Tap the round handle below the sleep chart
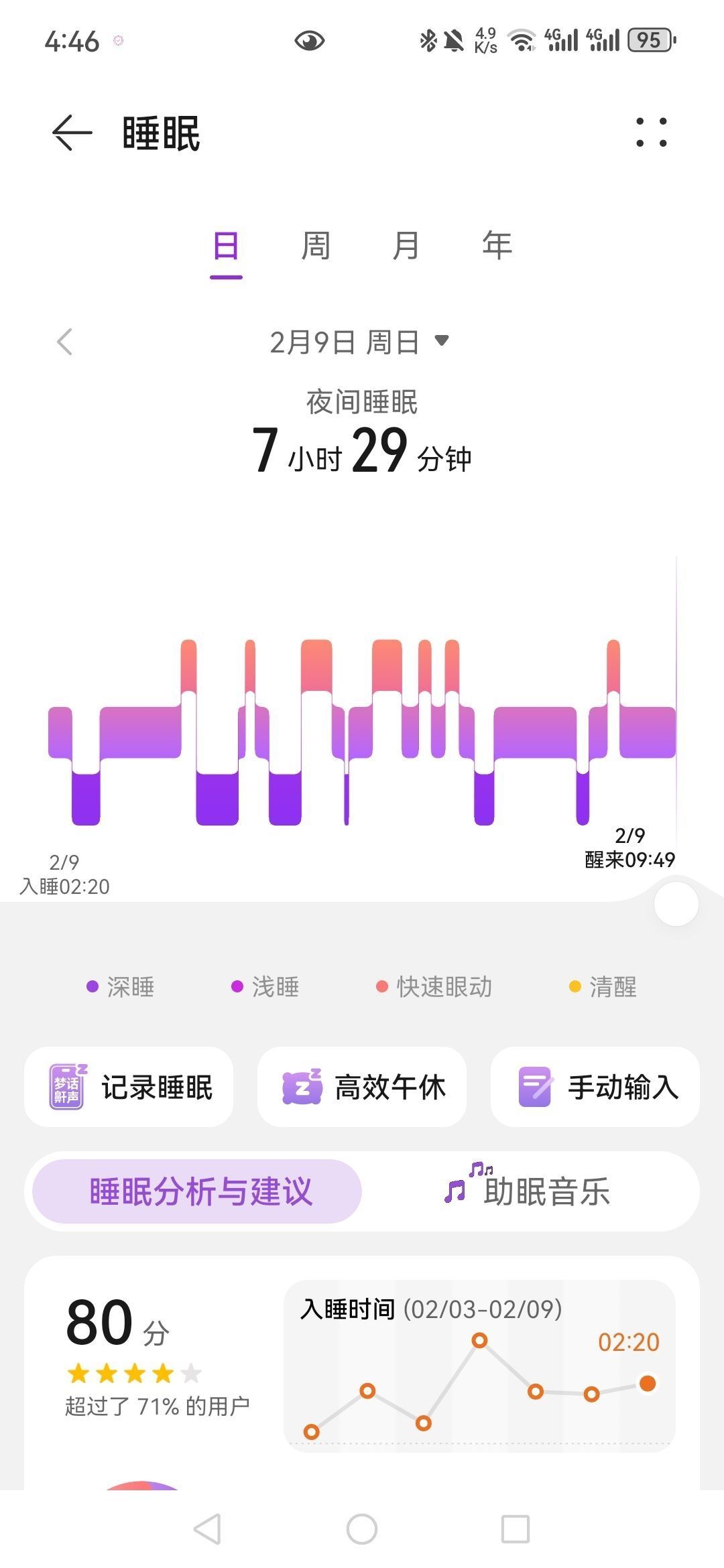Screen dimensions: 724x1568 pyautogui.click(x=676, y=905)
